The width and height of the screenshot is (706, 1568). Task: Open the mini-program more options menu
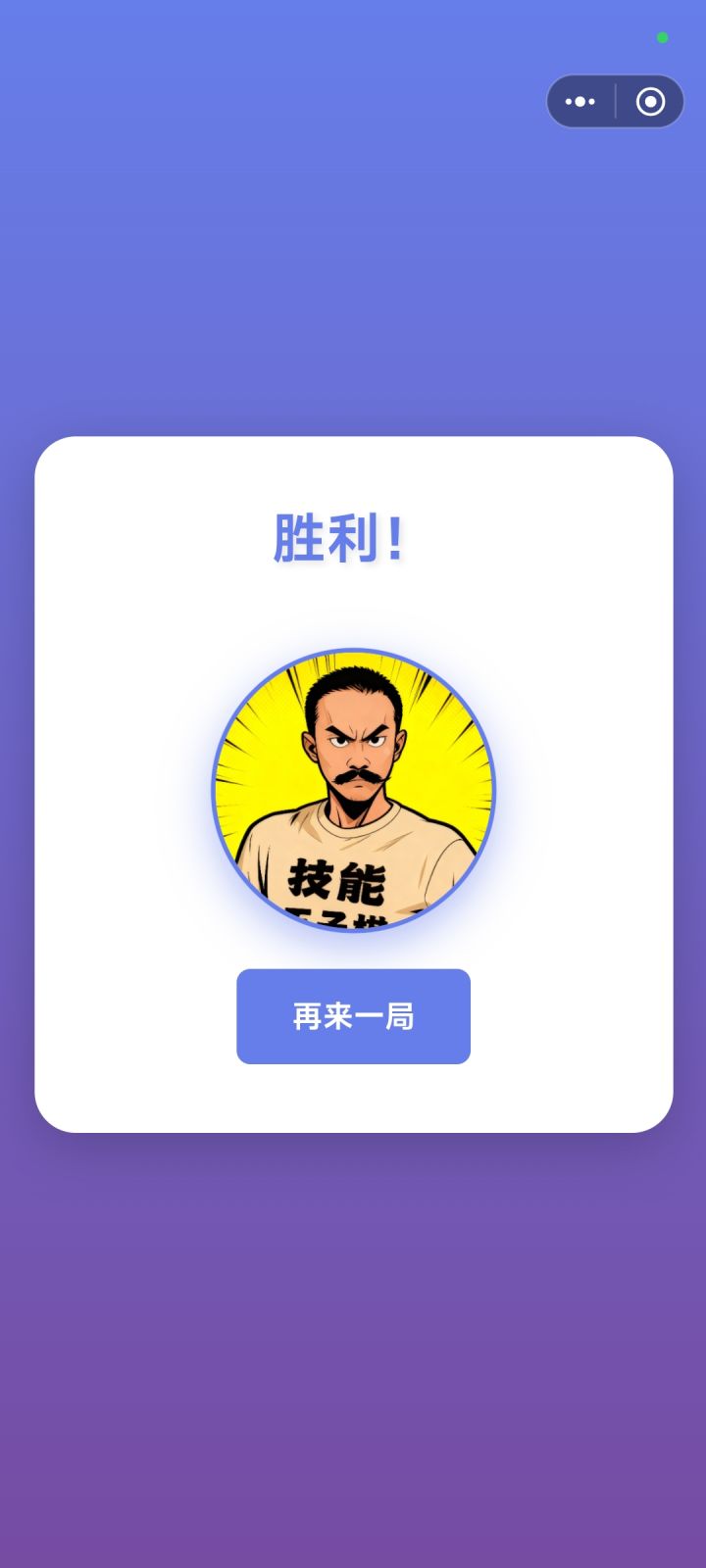point(582,102)
